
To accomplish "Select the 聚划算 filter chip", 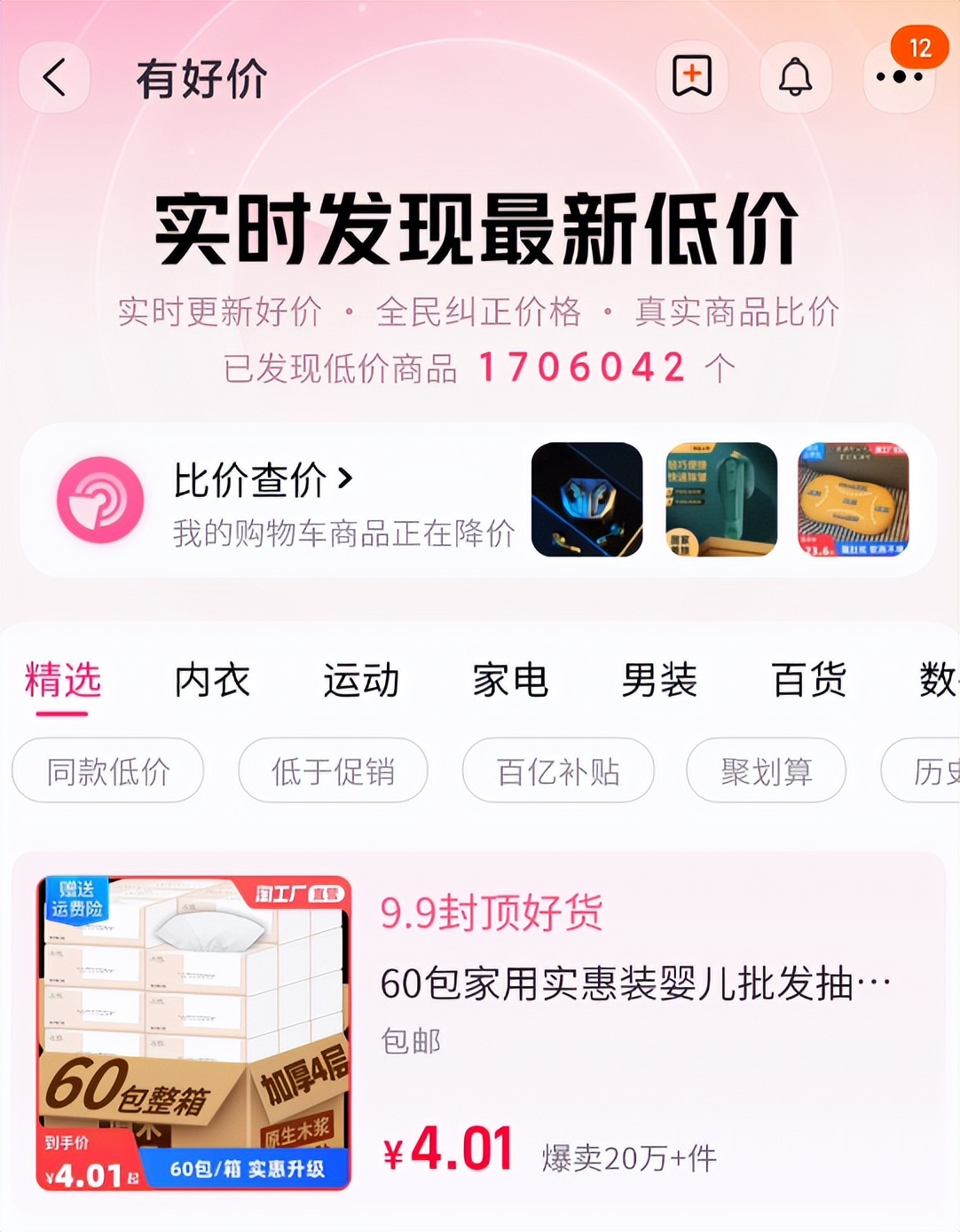I will 766,770.
